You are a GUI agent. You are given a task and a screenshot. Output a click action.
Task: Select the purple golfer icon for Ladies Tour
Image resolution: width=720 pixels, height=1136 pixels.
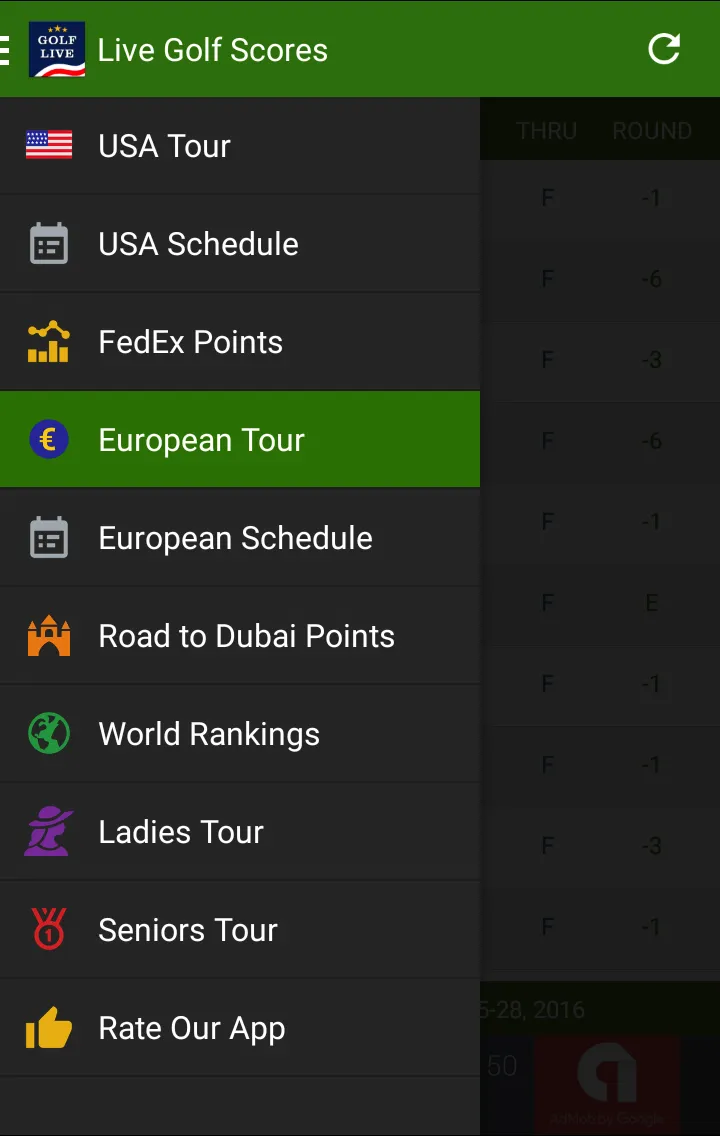[47, 831]
